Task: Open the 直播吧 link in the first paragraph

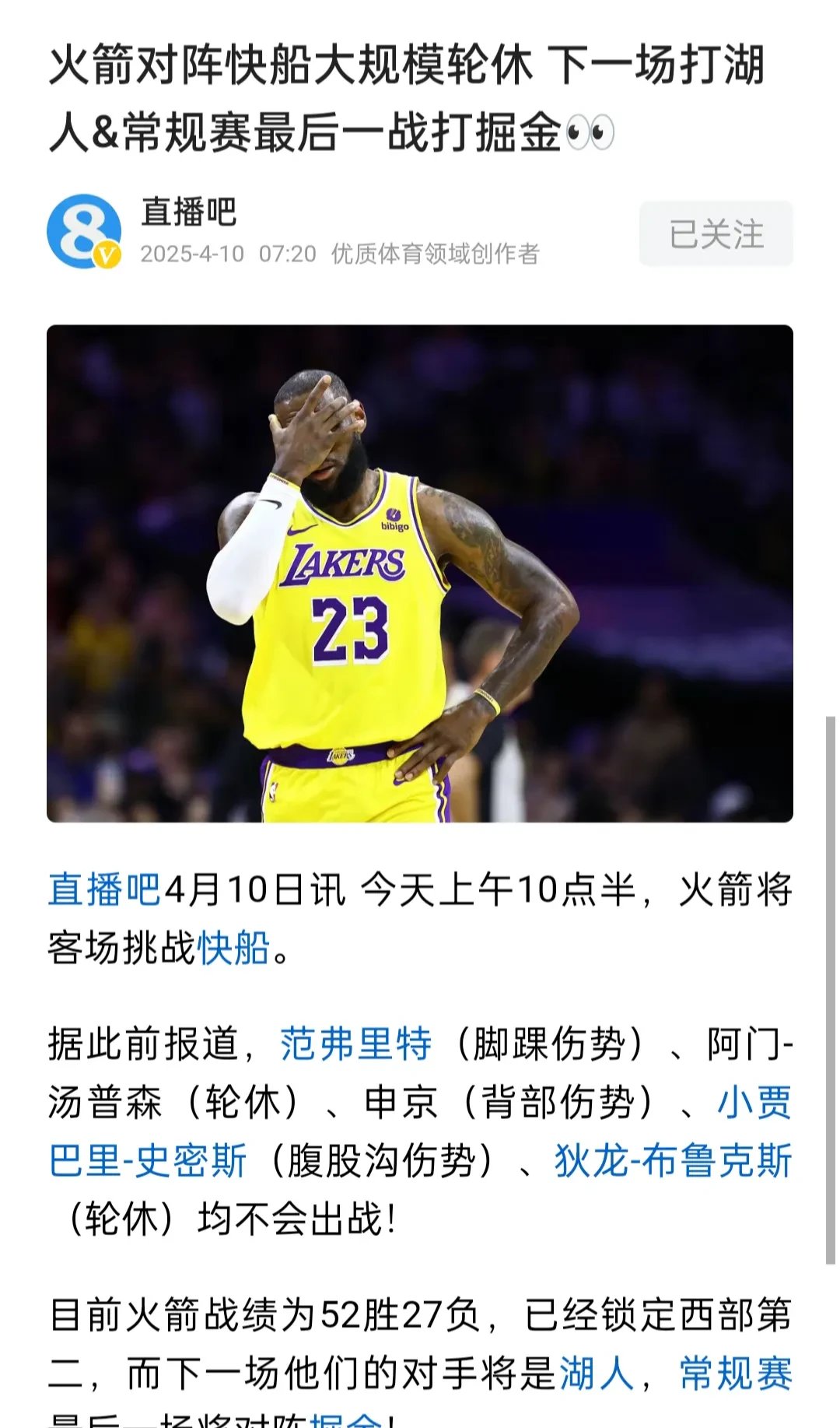Action: (x=104, y=889)
